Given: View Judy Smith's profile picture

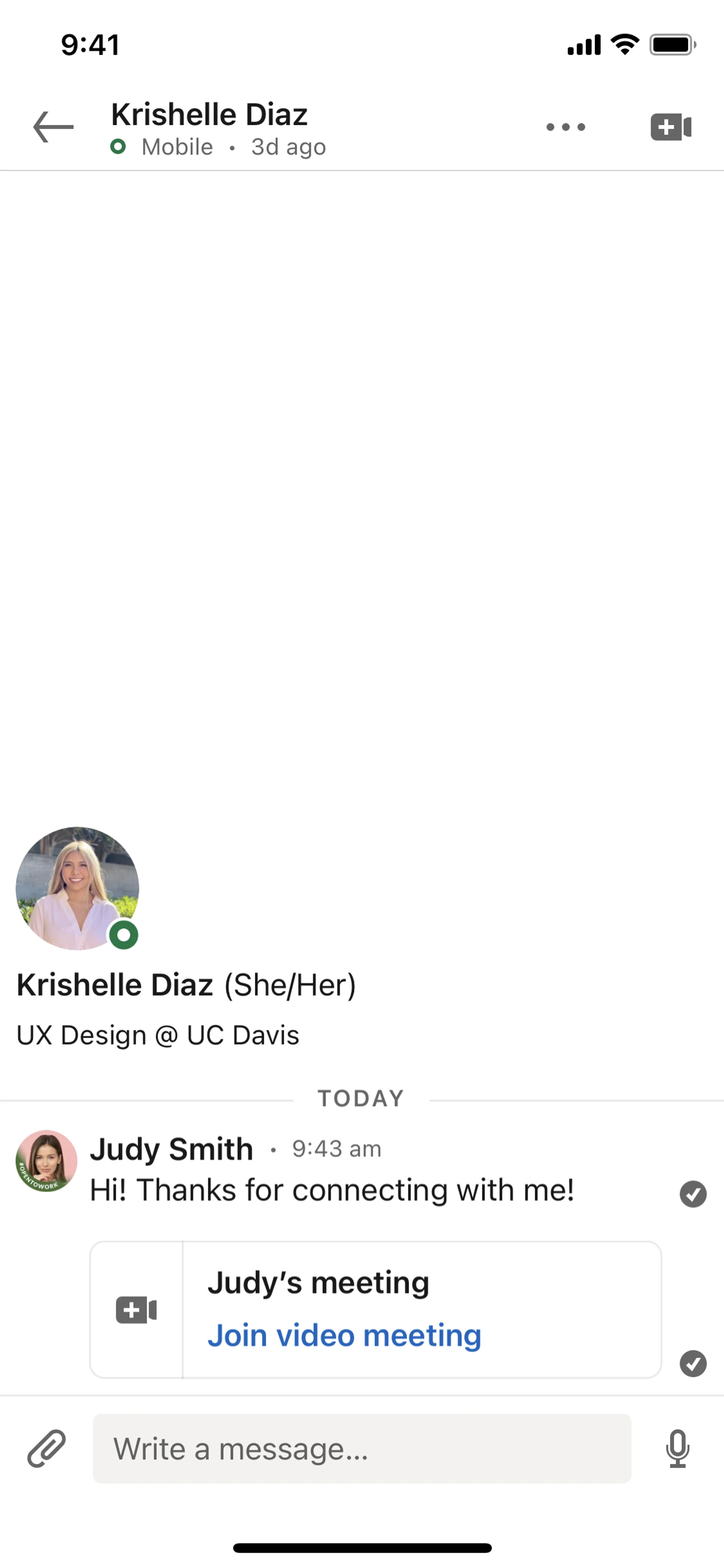Looking at the screenshot, I should [x=46, y=1161].
